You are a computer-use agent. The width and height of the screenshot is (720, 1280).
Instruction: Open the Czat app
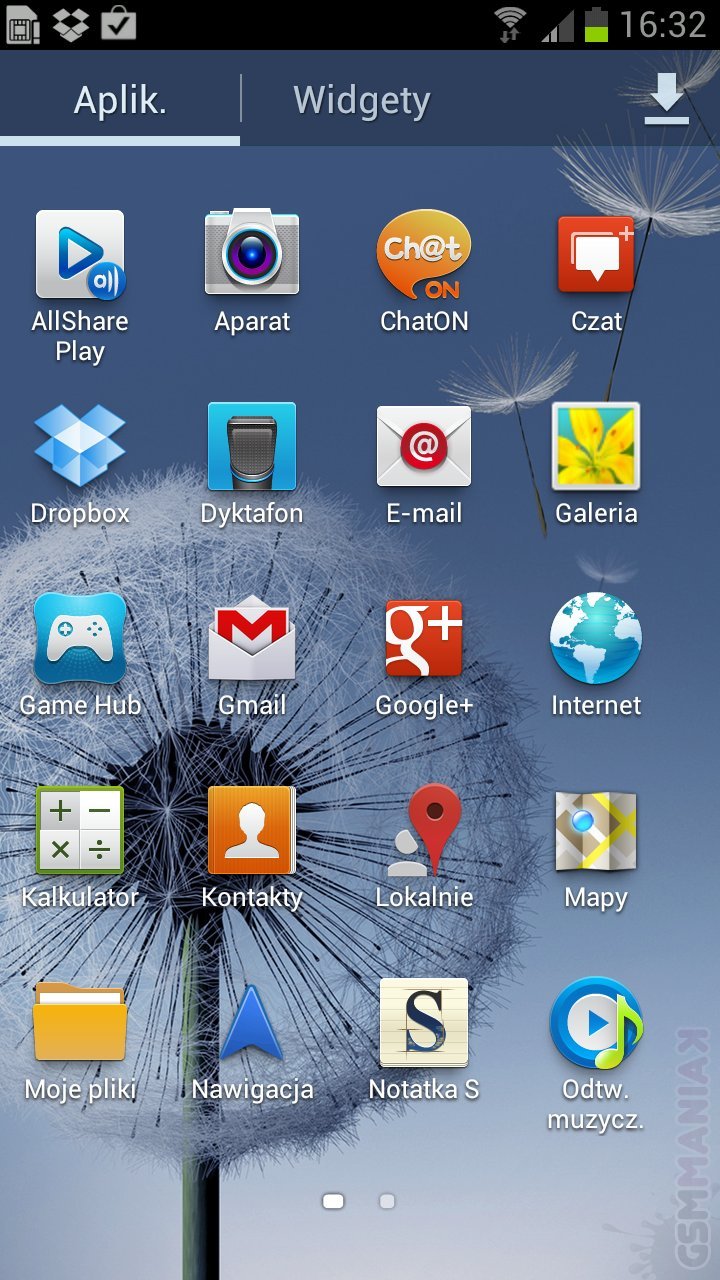[x=596, y=254]
